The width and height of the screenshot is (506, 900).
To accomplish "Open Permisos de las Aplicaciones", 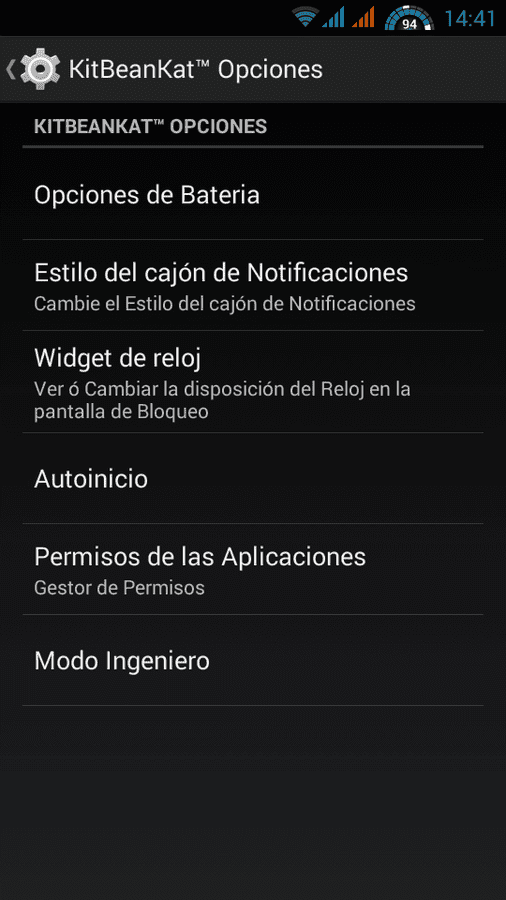I will tap(253, 569).
